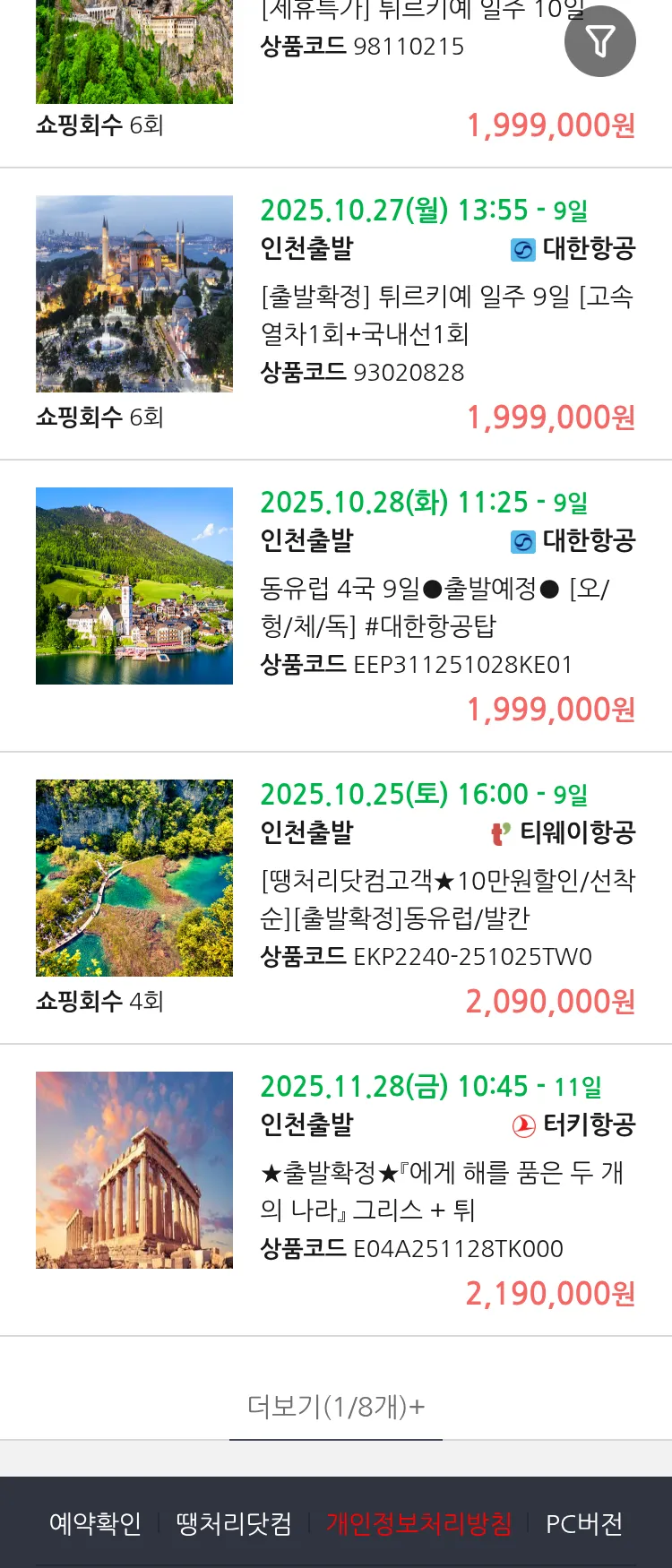Open the 튀르키예 일주 9일 package card
The image size is (672, 1568).
point(446,314)
